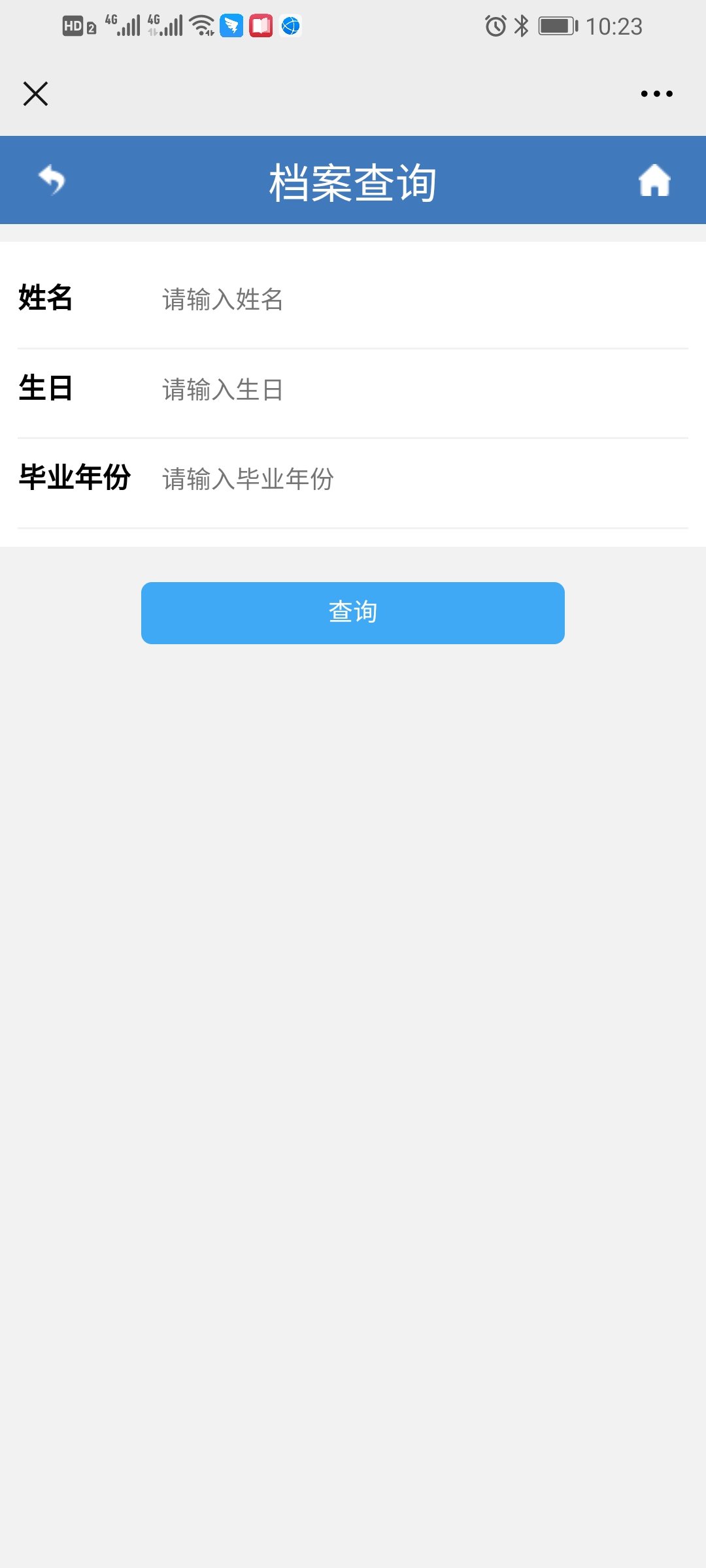
Task: Open the home page icon
Action: coord(654,181)
